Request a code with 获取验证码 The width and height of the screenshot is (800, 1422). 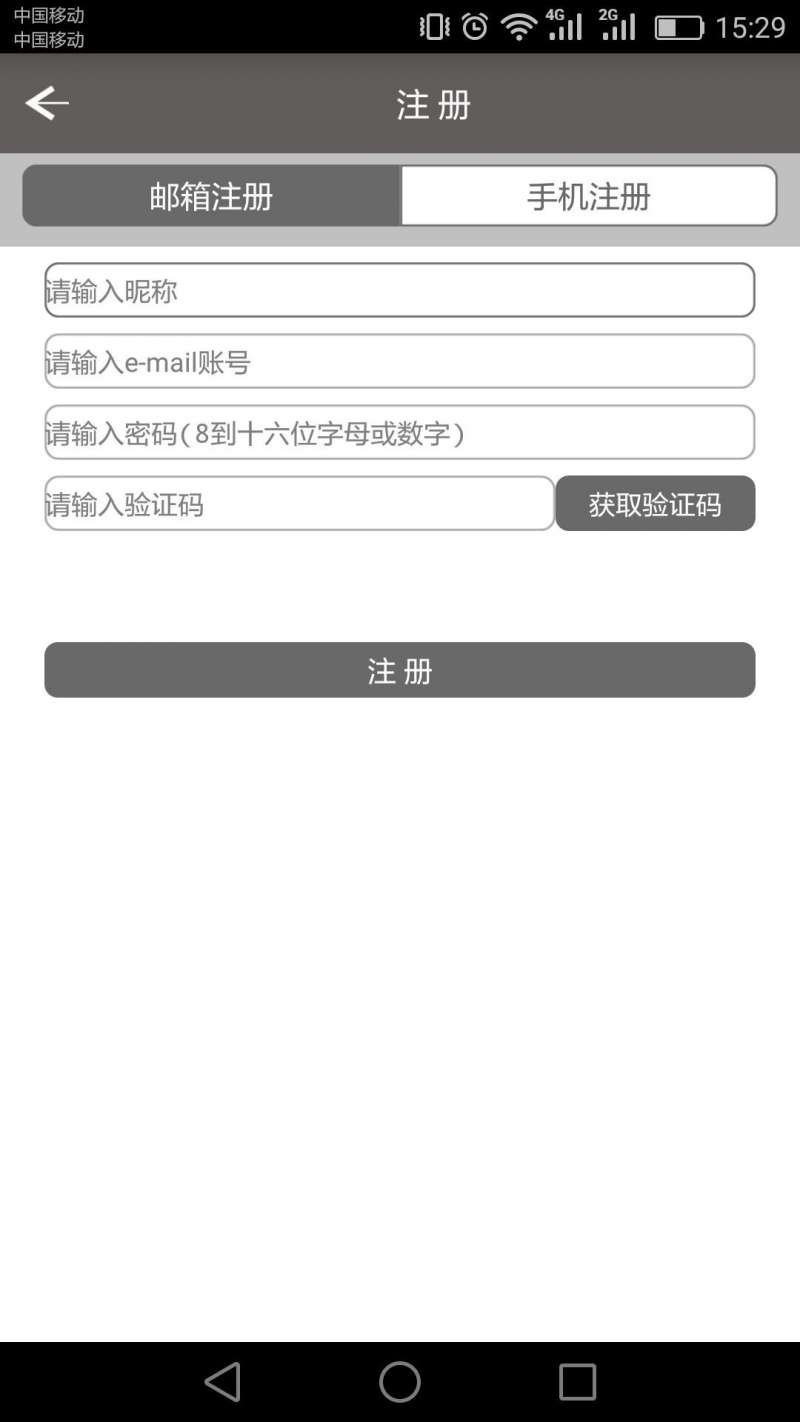(x=655, y=503)
